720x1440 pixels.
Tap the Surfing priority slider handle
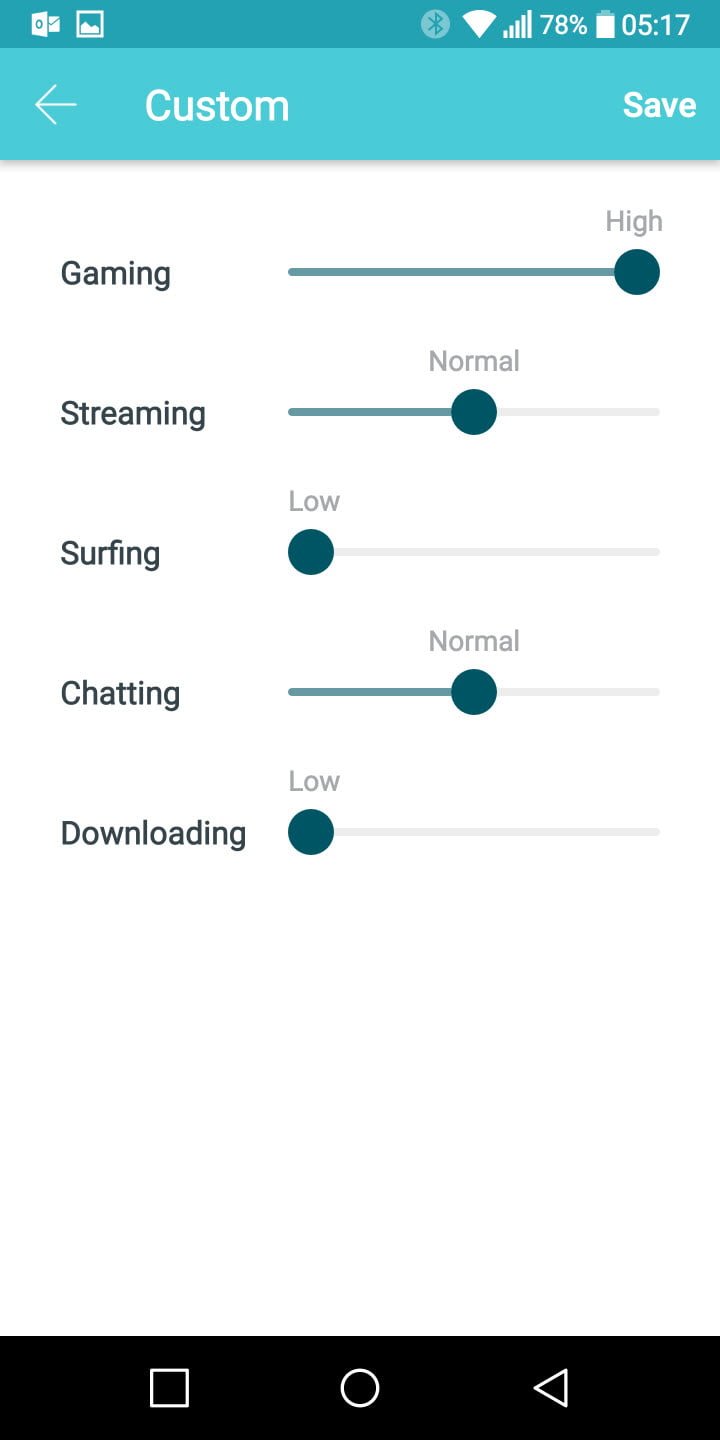311,552
